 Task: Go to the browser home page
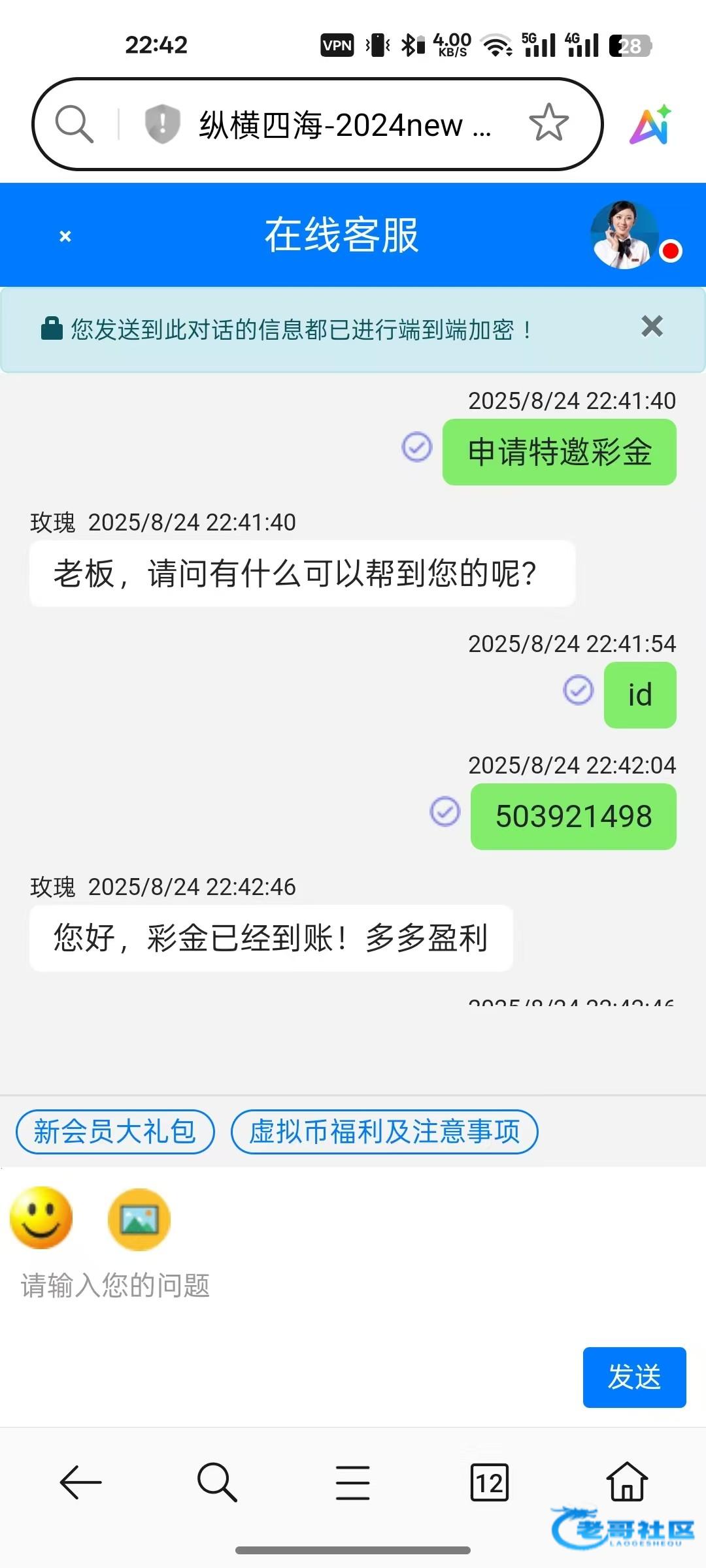[x=627, y=1481]
